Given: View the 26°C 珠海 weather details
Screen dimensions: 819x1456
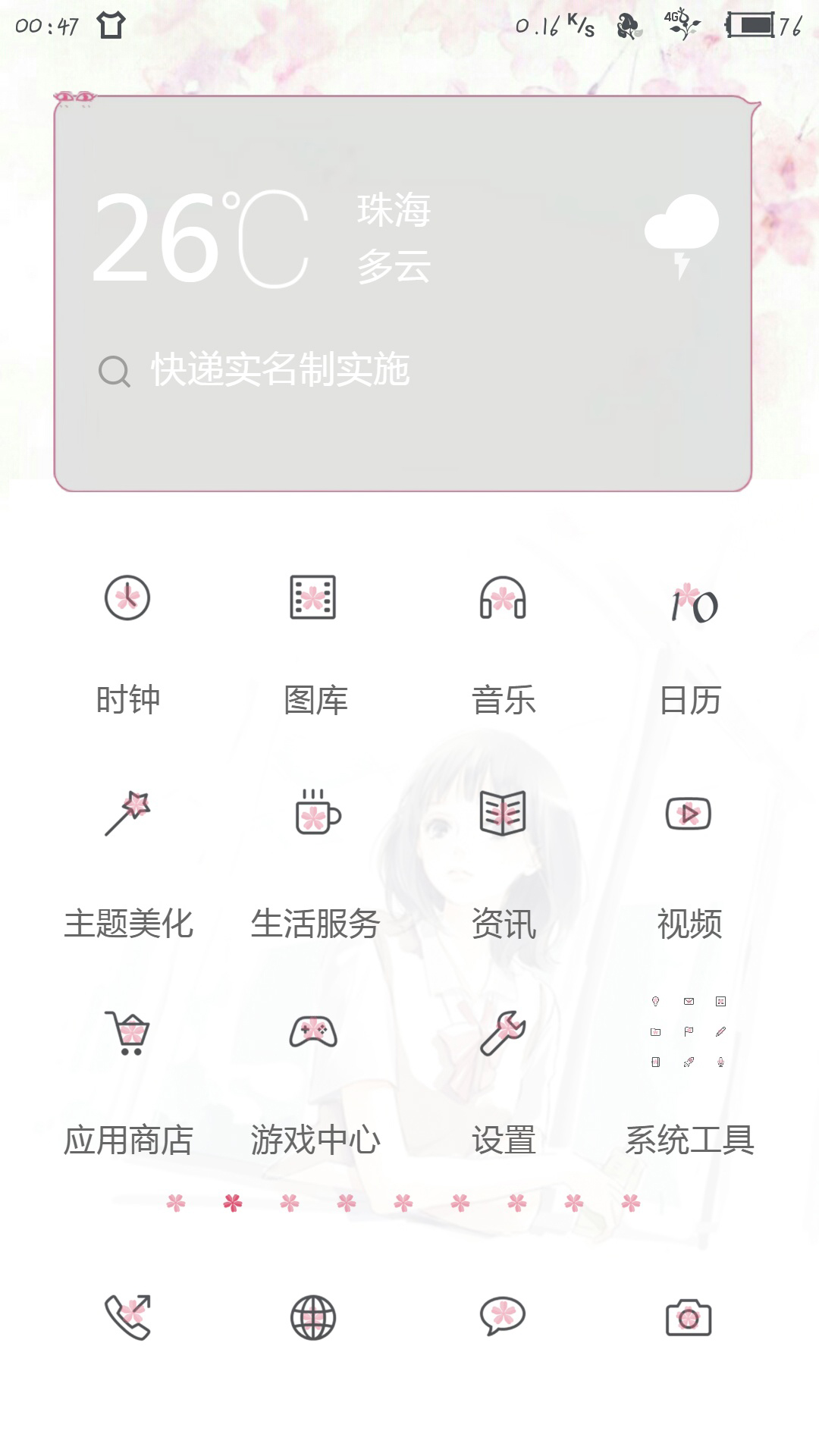Looking at the screenshot, I should pos(262,238).
